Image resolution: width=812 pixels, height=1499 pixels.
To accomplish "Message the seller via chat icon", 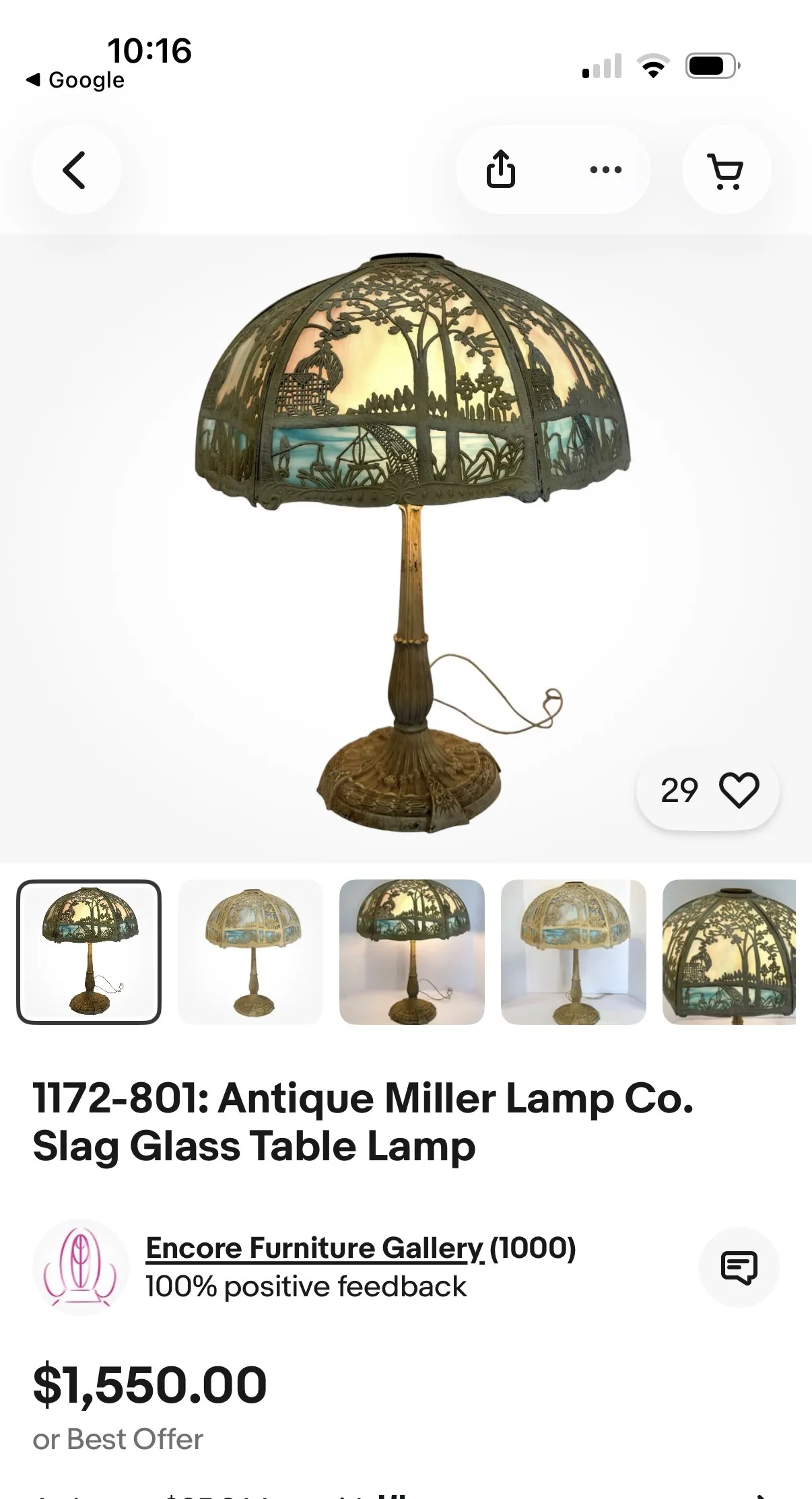I will [739, 1267].
